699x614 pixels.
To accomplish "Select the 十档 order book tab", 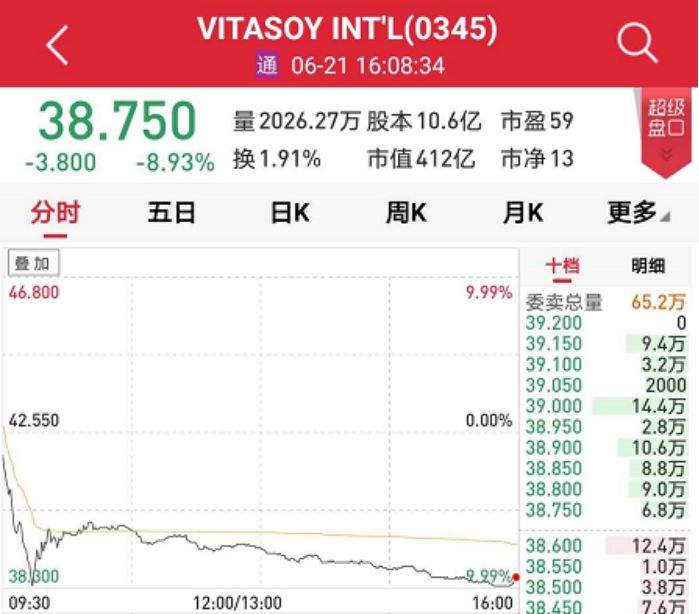I will [562, 266].
